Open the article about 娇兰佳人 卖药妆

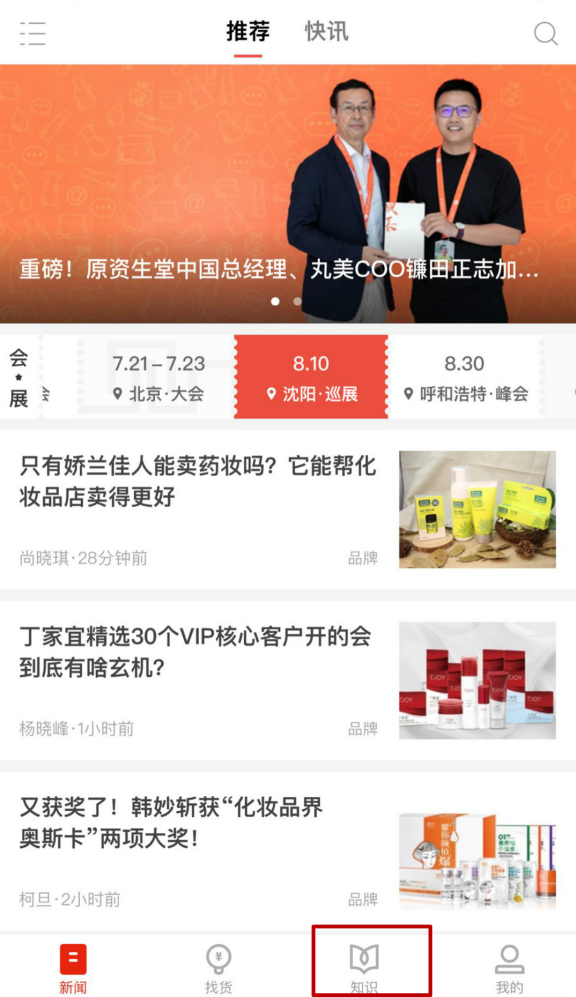coord(288,509)
